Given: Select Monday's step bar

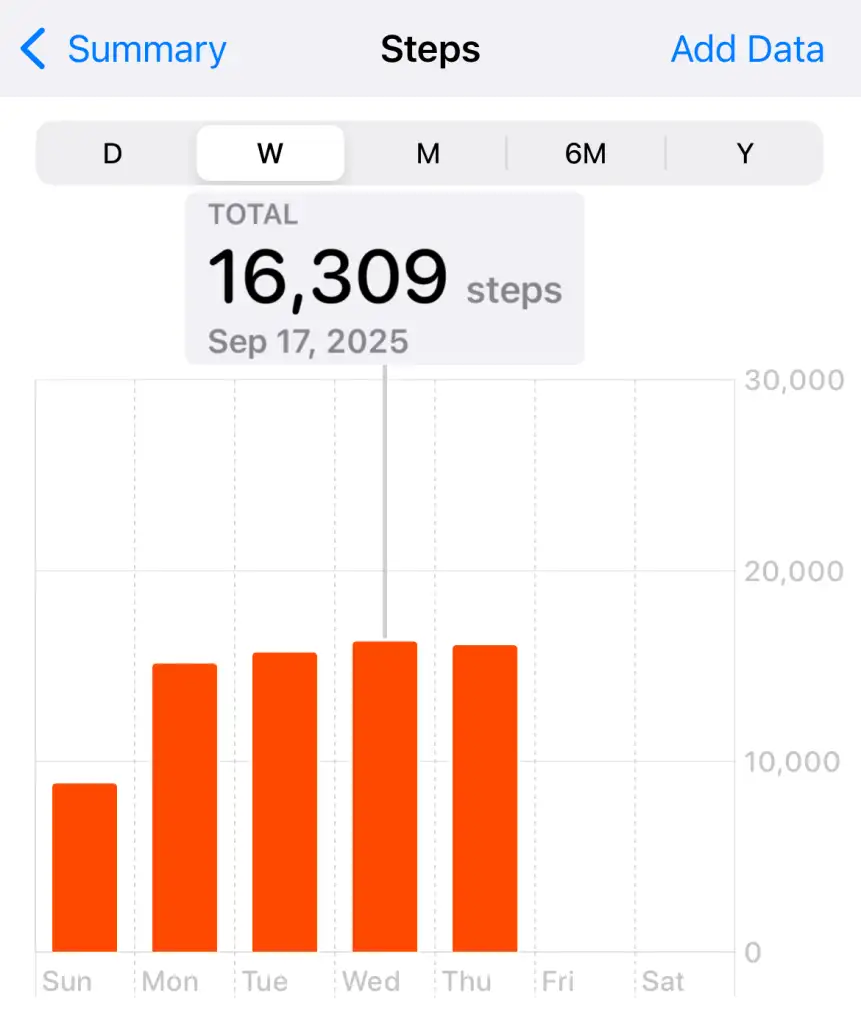Looking at the screenshot, I should [184, 807].
